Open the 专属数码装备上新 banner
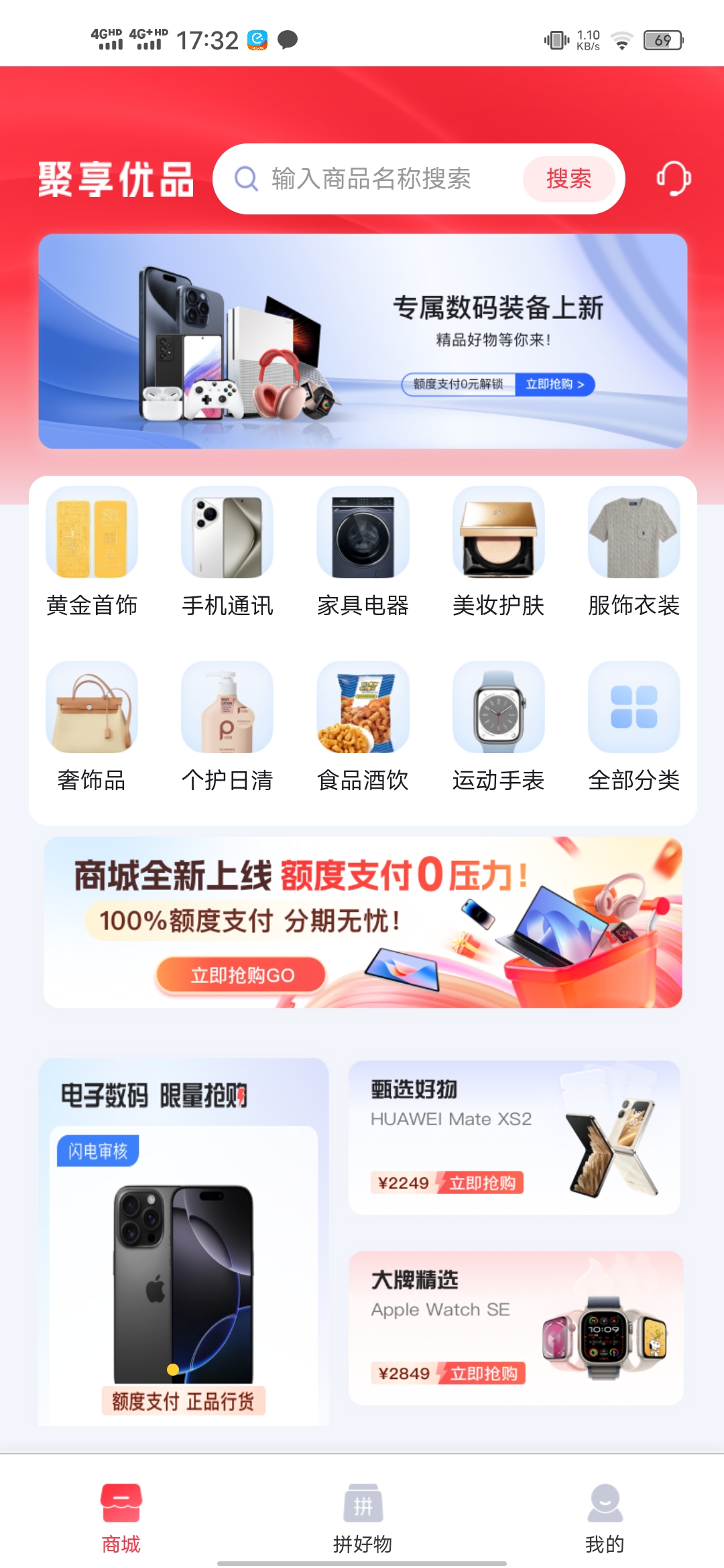 pyautogui.click(x=363, y=341)
